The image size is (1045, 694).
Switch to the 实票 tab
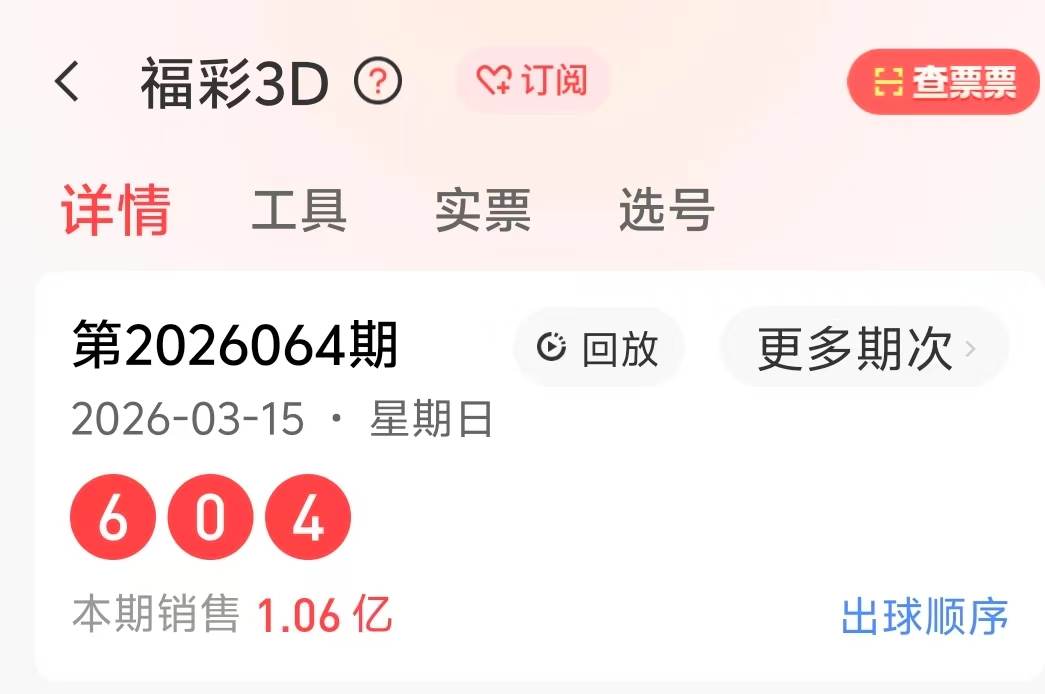click(483, 210)
